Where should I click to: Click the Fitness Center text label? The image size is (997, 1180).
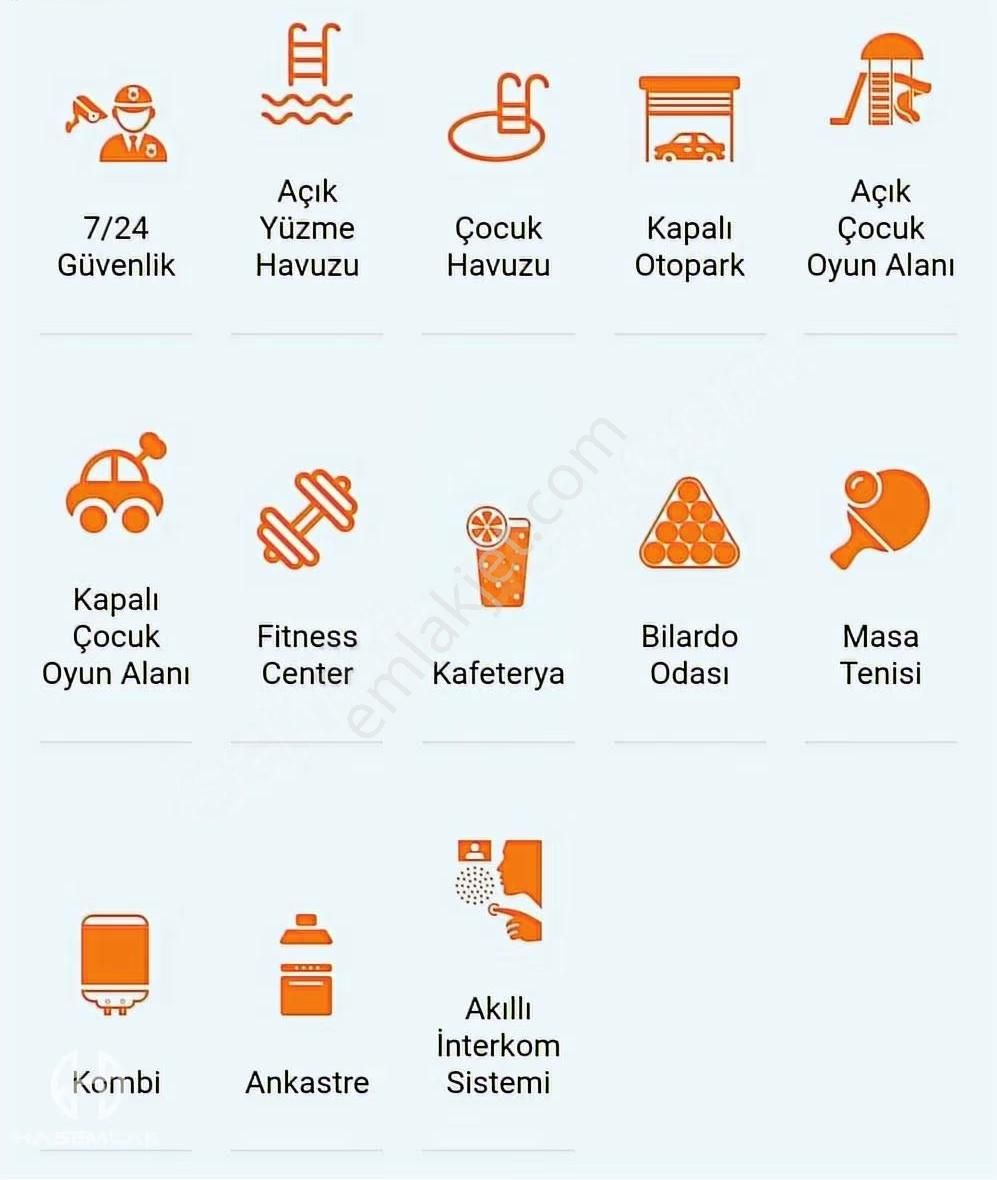tap(307, 655)
